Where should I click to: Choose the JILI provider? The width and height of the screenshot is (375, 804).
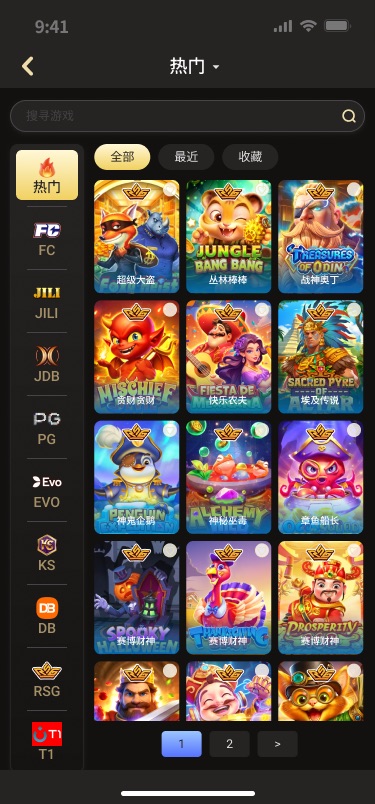click(47, 303)
